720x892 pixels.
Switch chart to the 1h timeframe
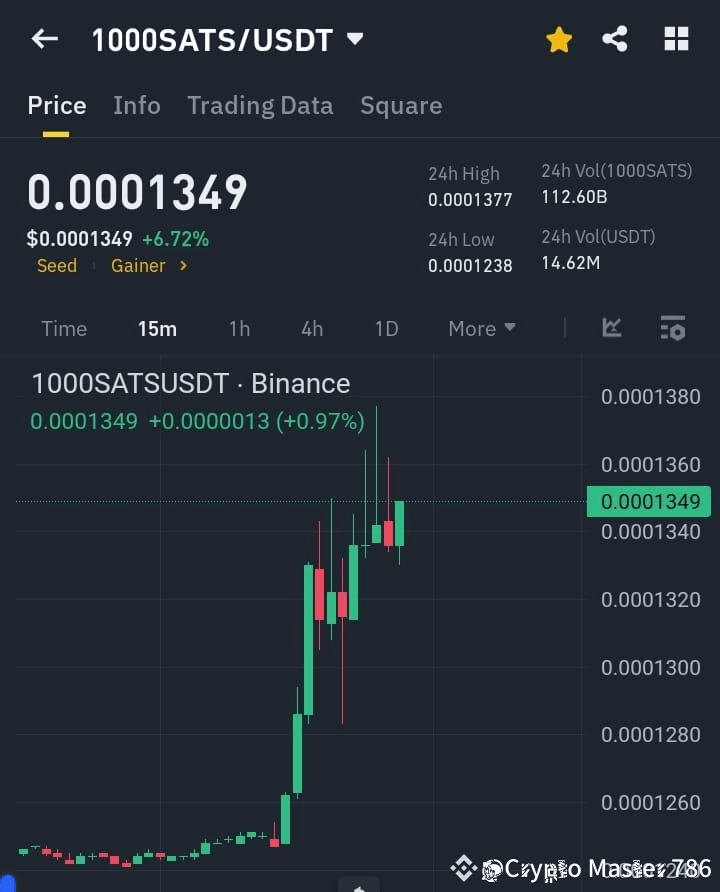pyautogui.click(x=239, y=328)
